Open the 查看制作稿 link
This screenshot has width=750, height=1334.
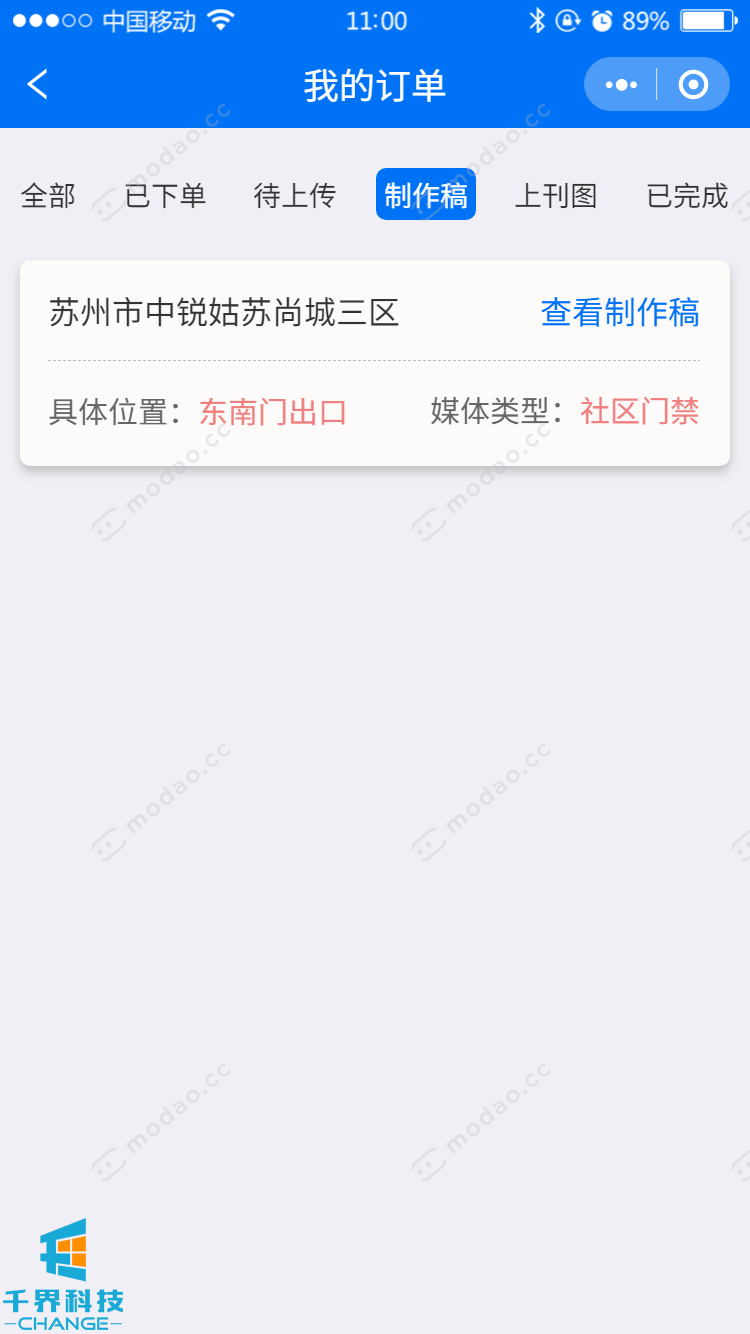tap(620, 313)
